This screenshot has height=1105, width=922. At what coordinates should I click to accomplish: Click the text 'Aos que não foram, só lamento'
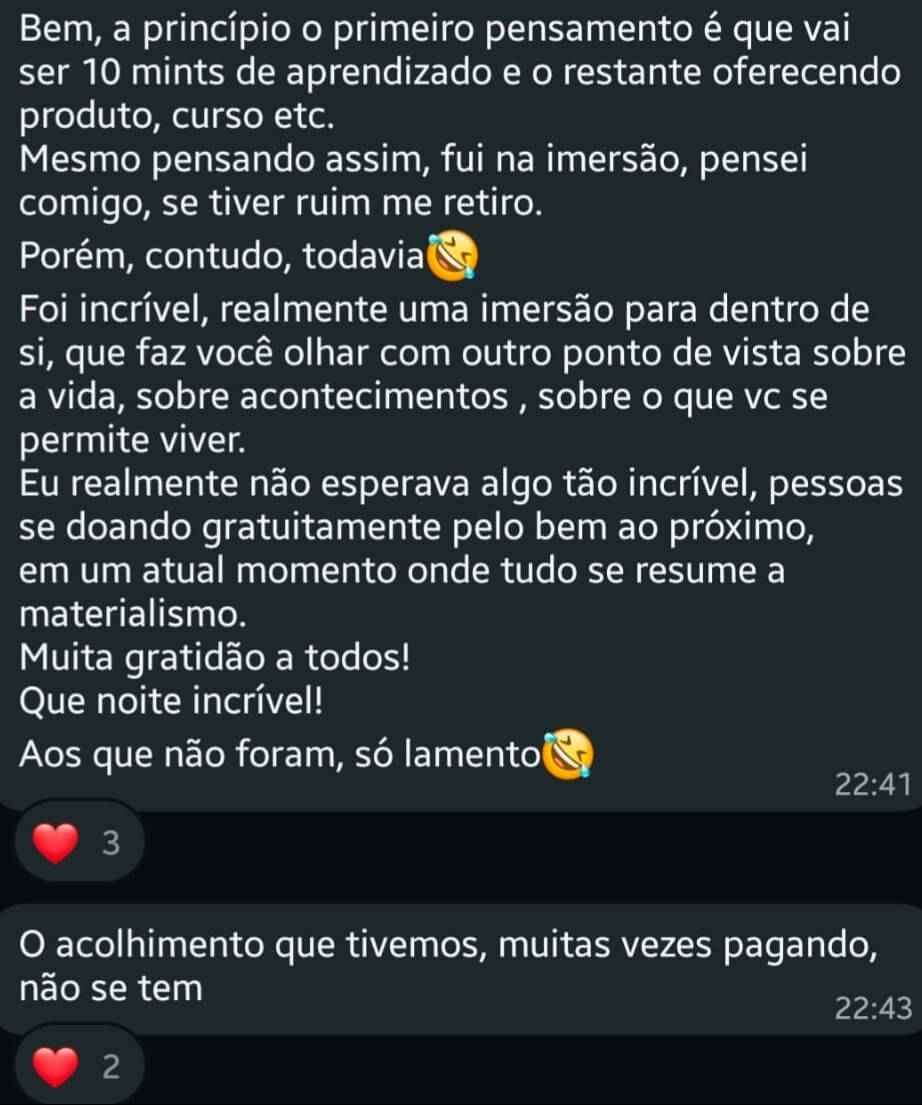click(x=270, y=756)
